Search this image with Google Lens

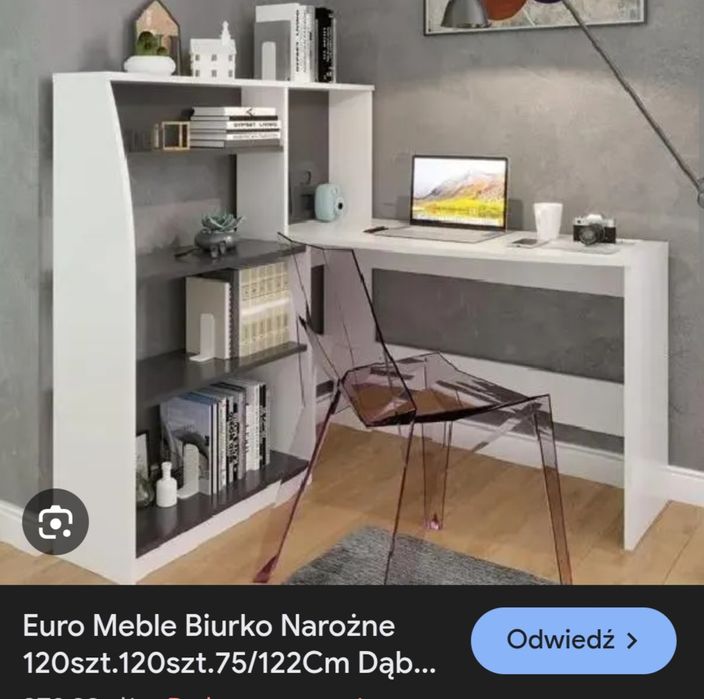point(55,521)
